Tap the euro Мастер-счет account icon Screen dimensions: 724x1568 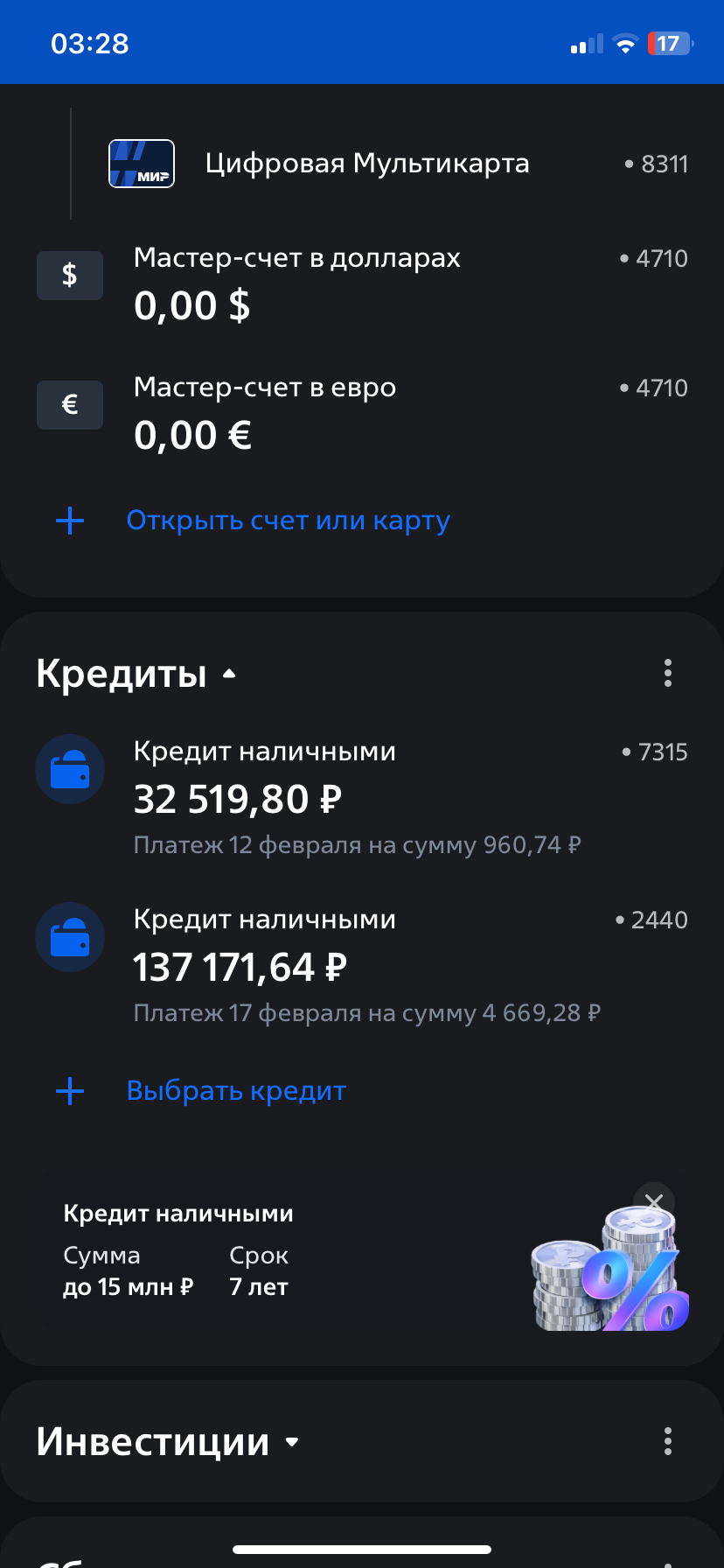tap(70, 404)
